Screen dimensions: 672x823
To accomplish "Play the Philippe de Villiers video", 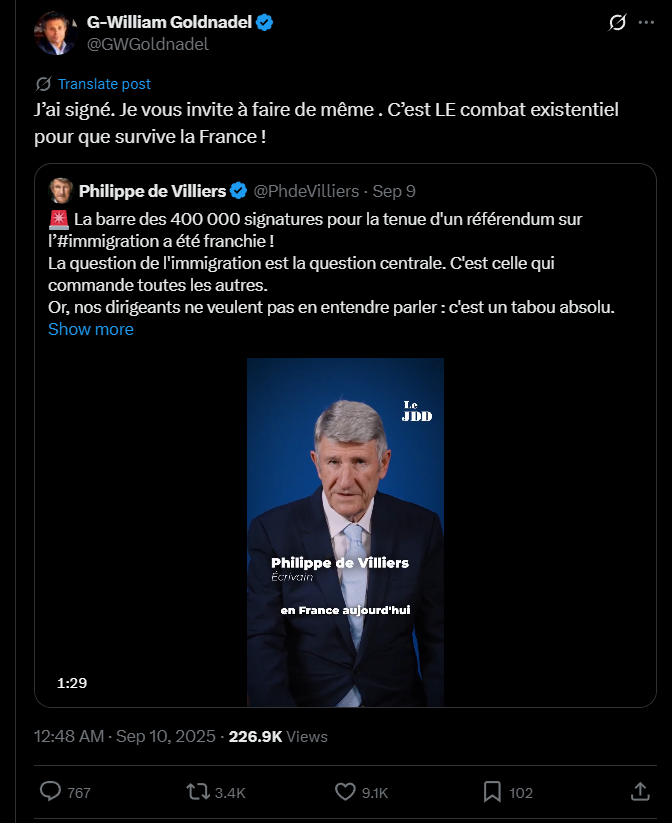I will click(x=345, y=532).
